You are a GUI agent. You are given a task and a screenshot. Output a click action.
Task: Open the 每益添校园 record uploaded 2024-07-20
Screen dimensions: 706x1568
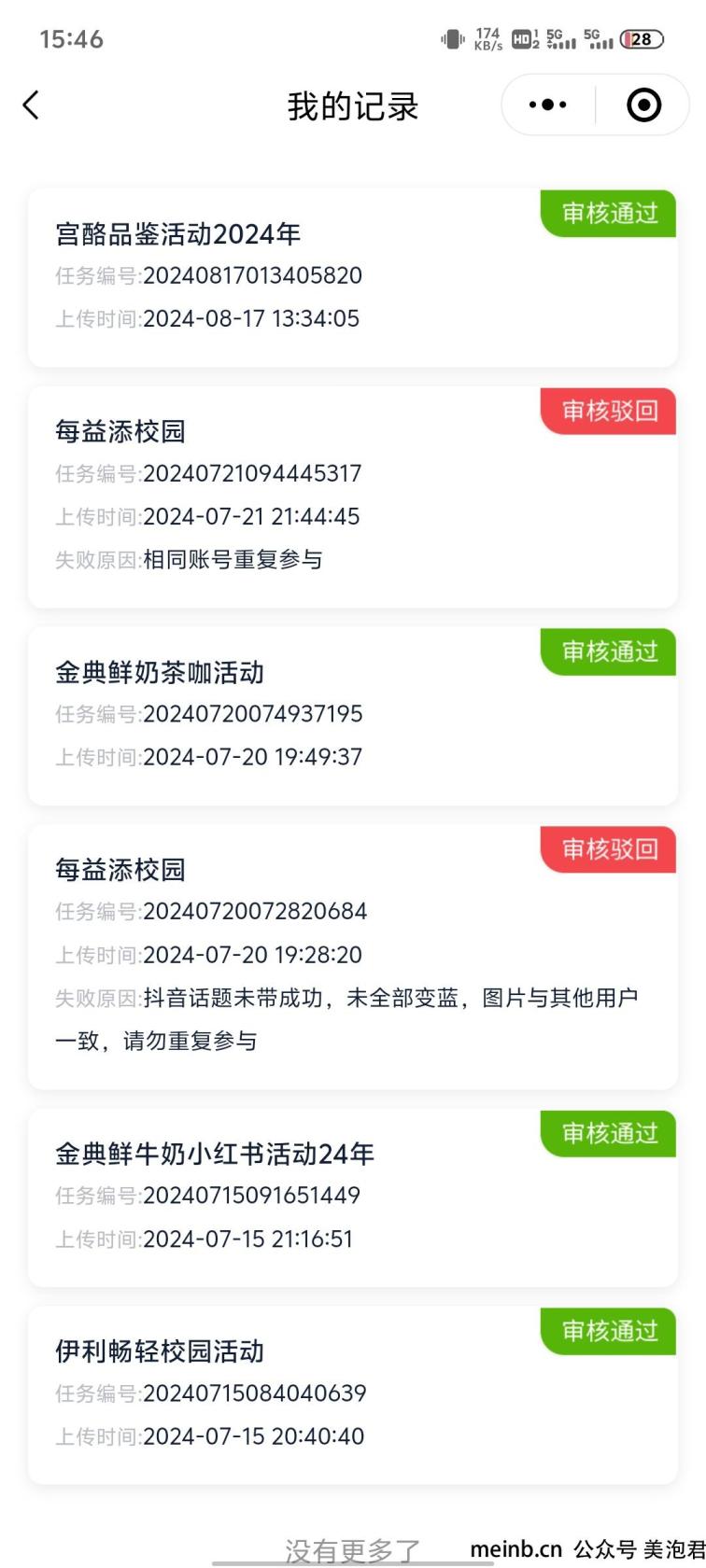[x=353, y=957]
